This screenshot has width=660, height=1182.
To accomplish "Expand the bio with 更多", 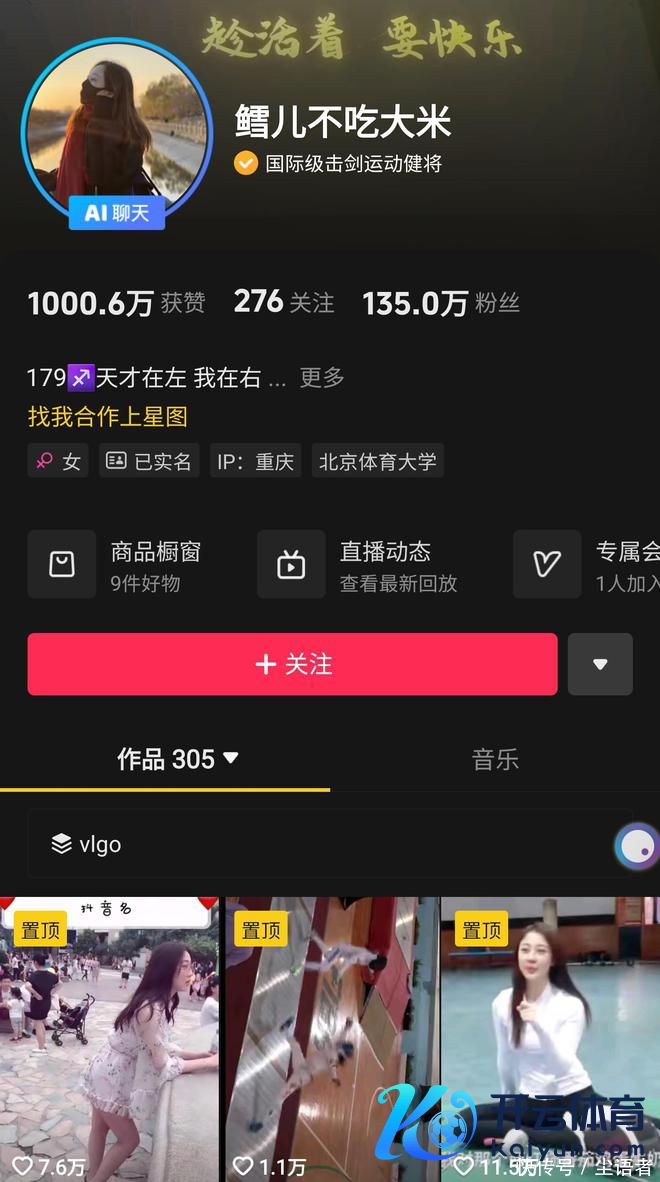I will [322, 378].
